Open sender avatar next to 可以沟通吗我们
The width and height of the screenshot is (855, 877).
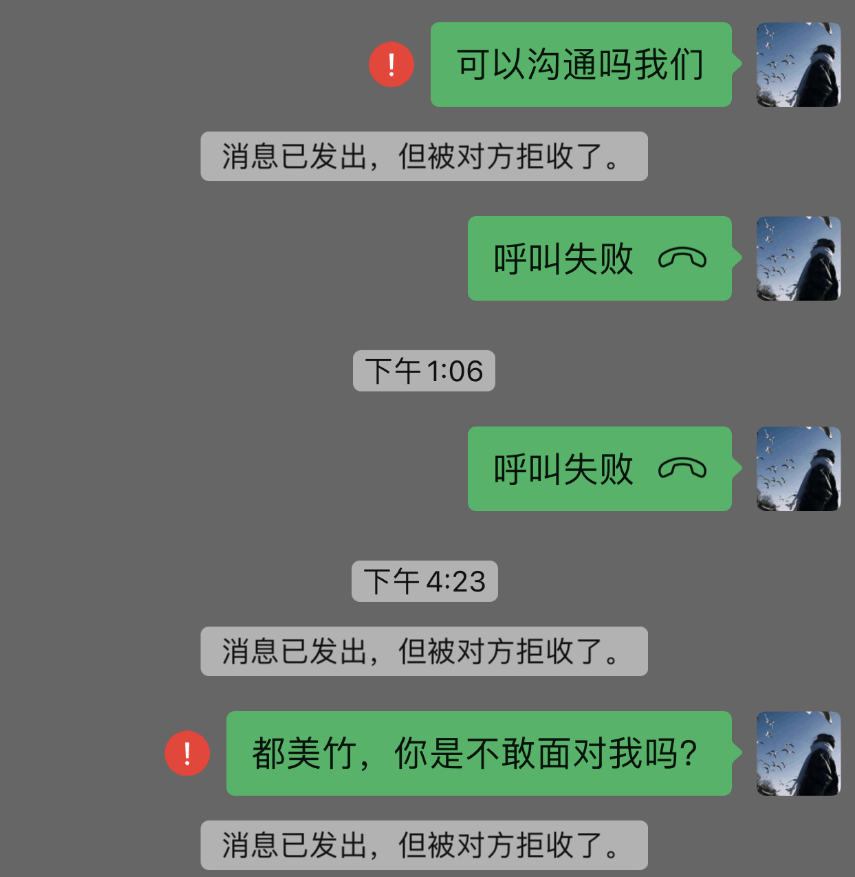[x=798, y=65]
